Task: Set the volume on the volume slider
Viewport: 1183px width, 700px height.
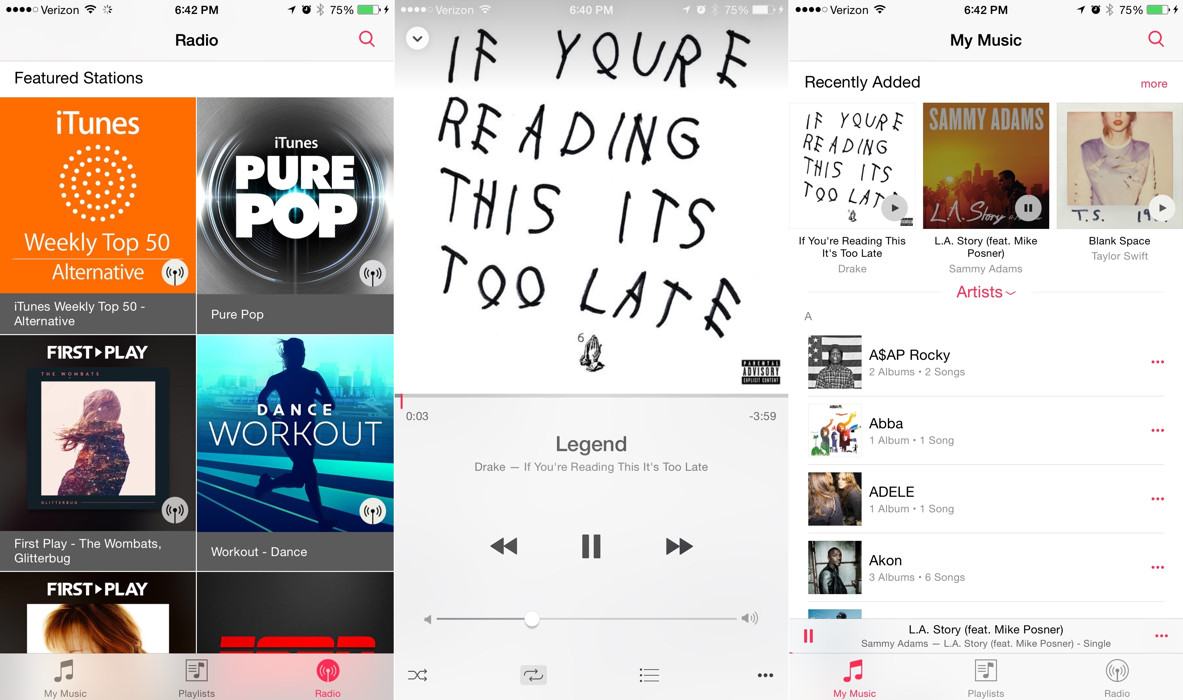Action: [x=532, y=619]
